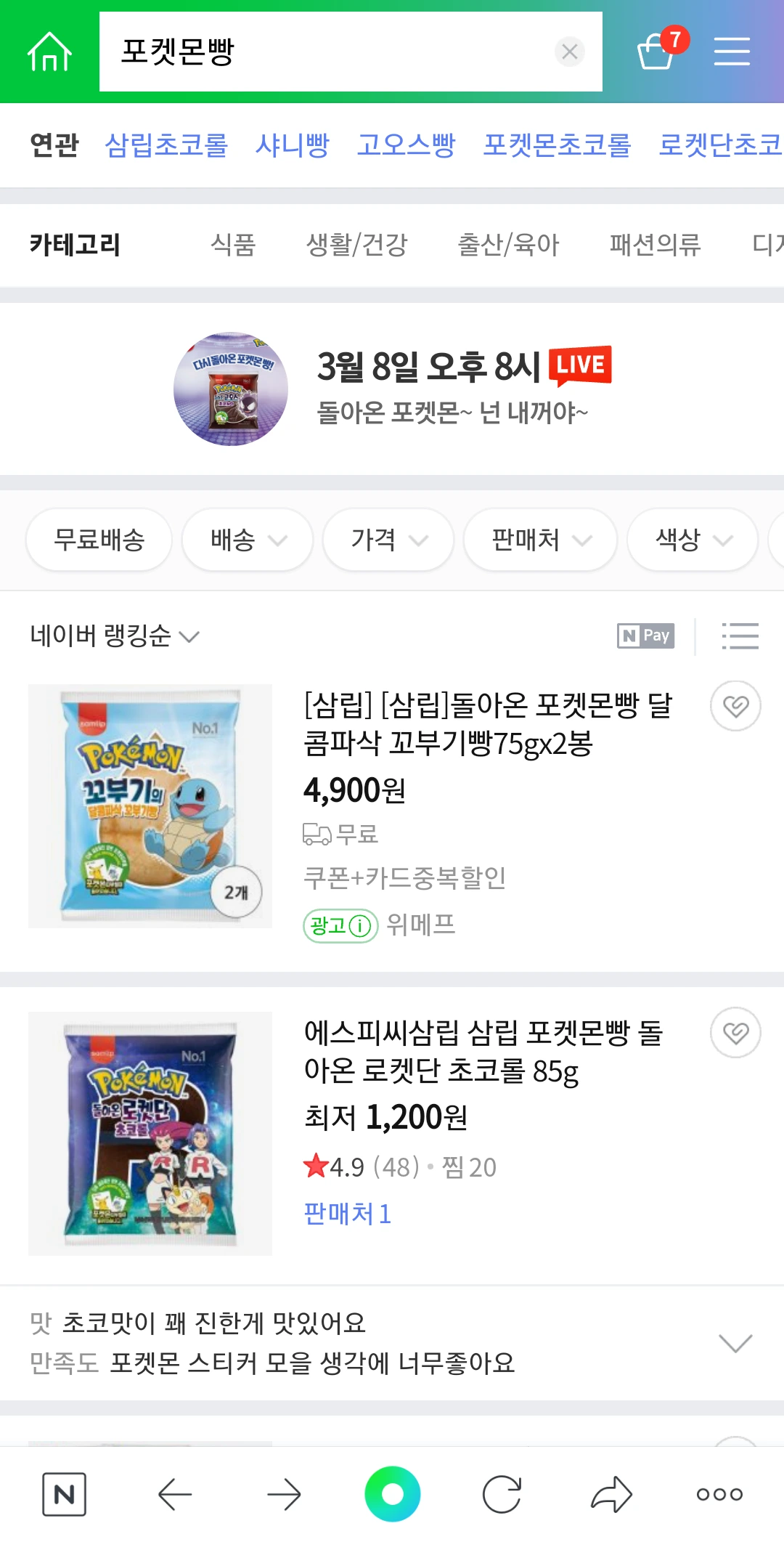Image resolution: width=784 pixels, height=1542 pixels.
Task: Expand the 가격 filter dropdown
Action: (388, 540)
